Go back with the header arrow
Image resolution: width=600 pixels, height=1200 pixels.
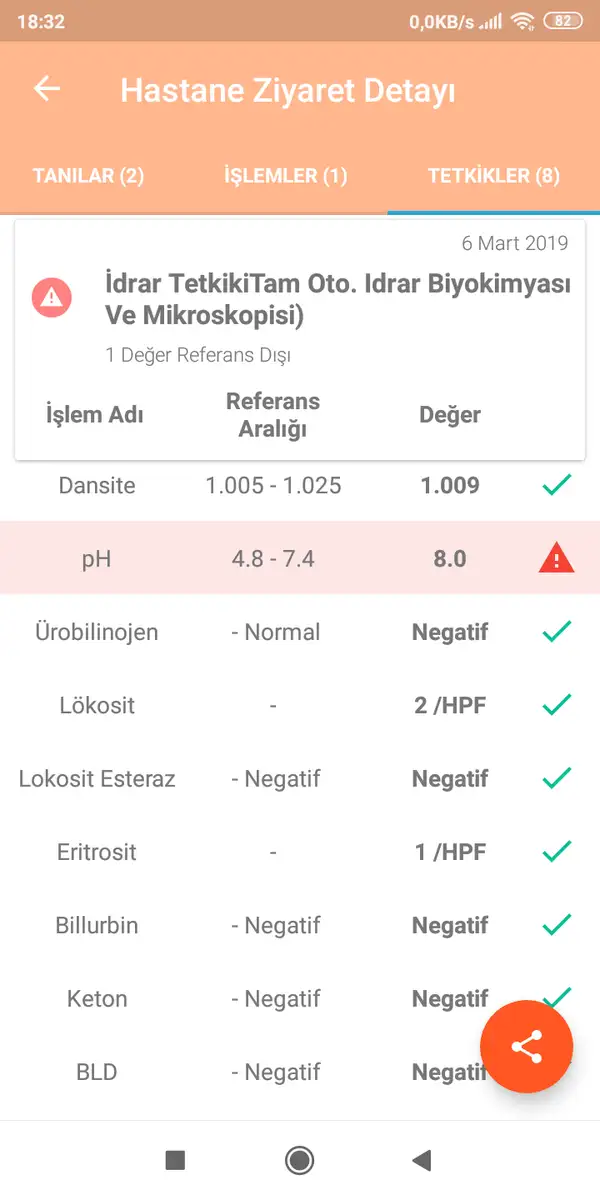click(x=47, y=89)
